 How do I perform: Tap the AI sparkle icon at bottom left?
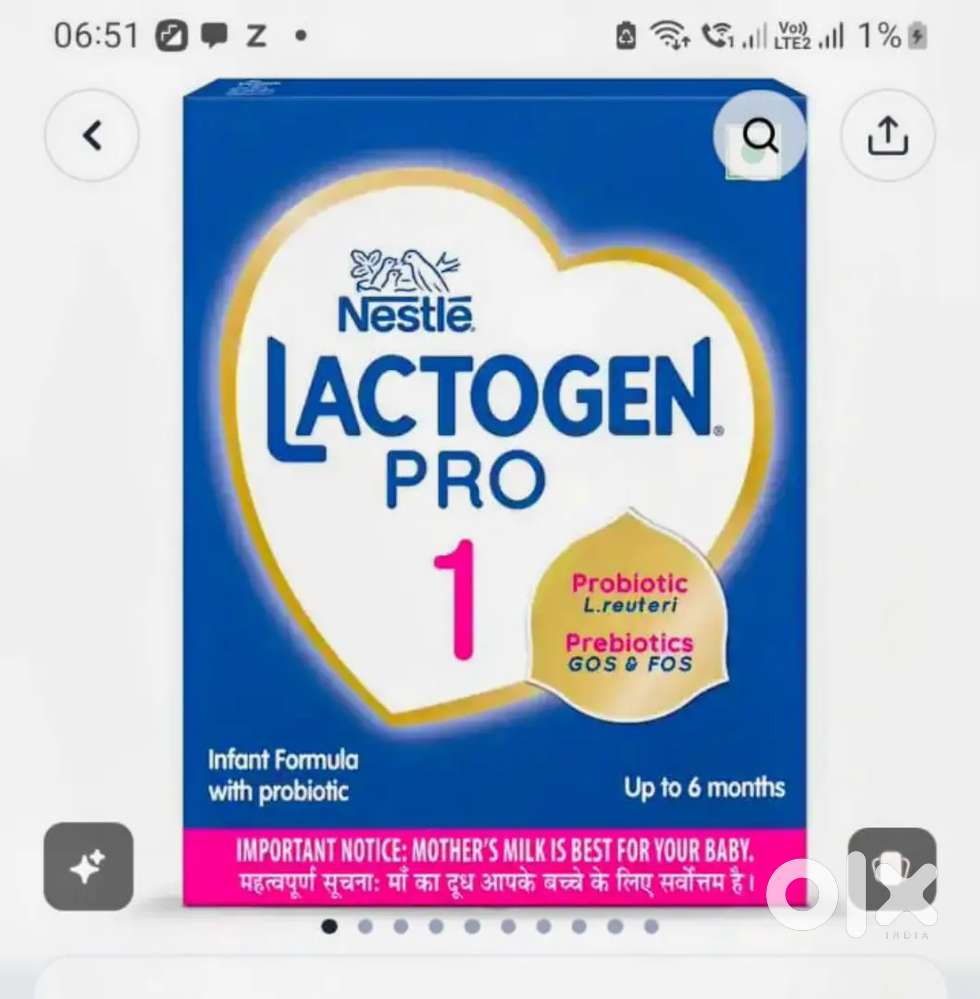(88, 867)
